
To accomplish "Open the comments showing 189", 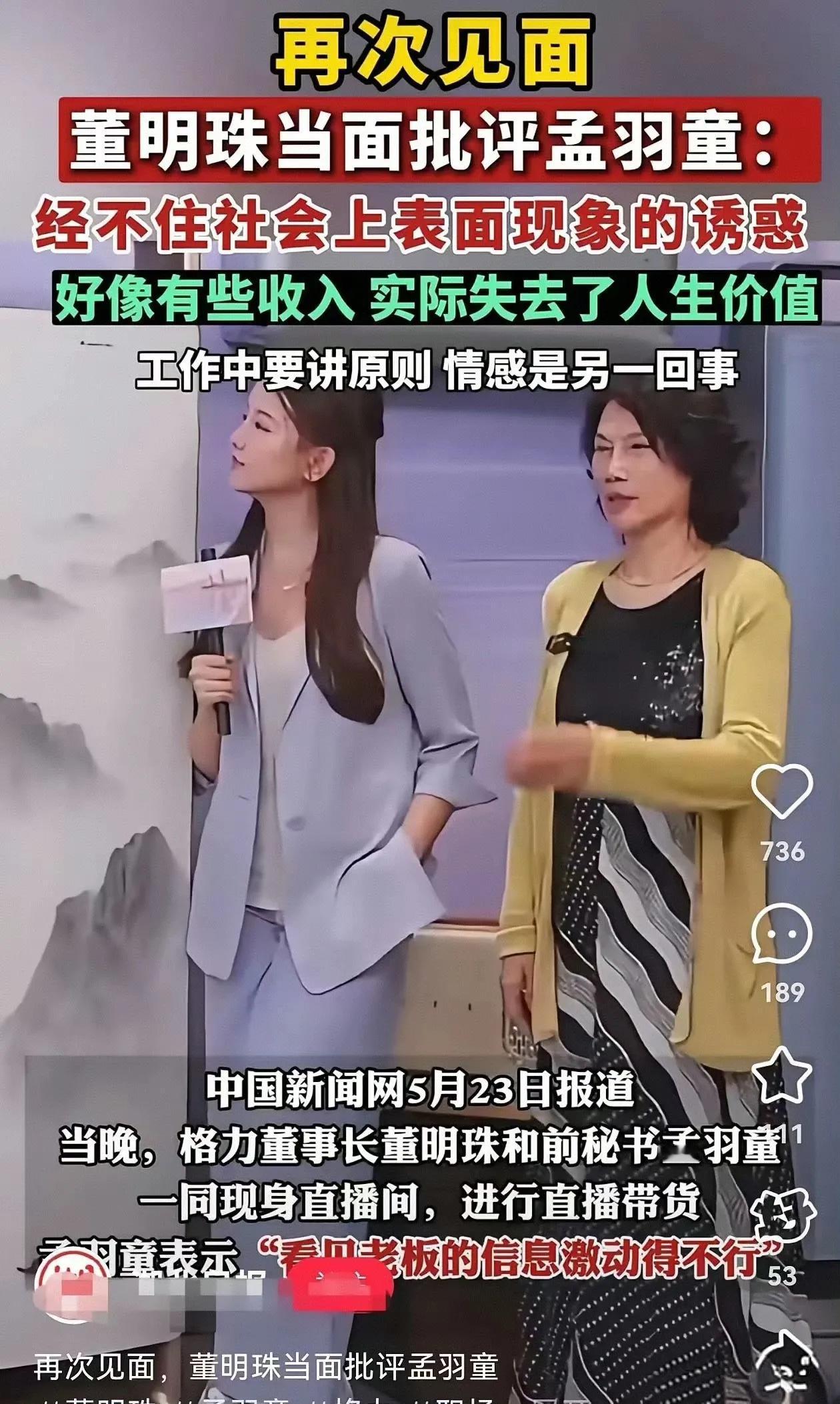I will 781,934.
